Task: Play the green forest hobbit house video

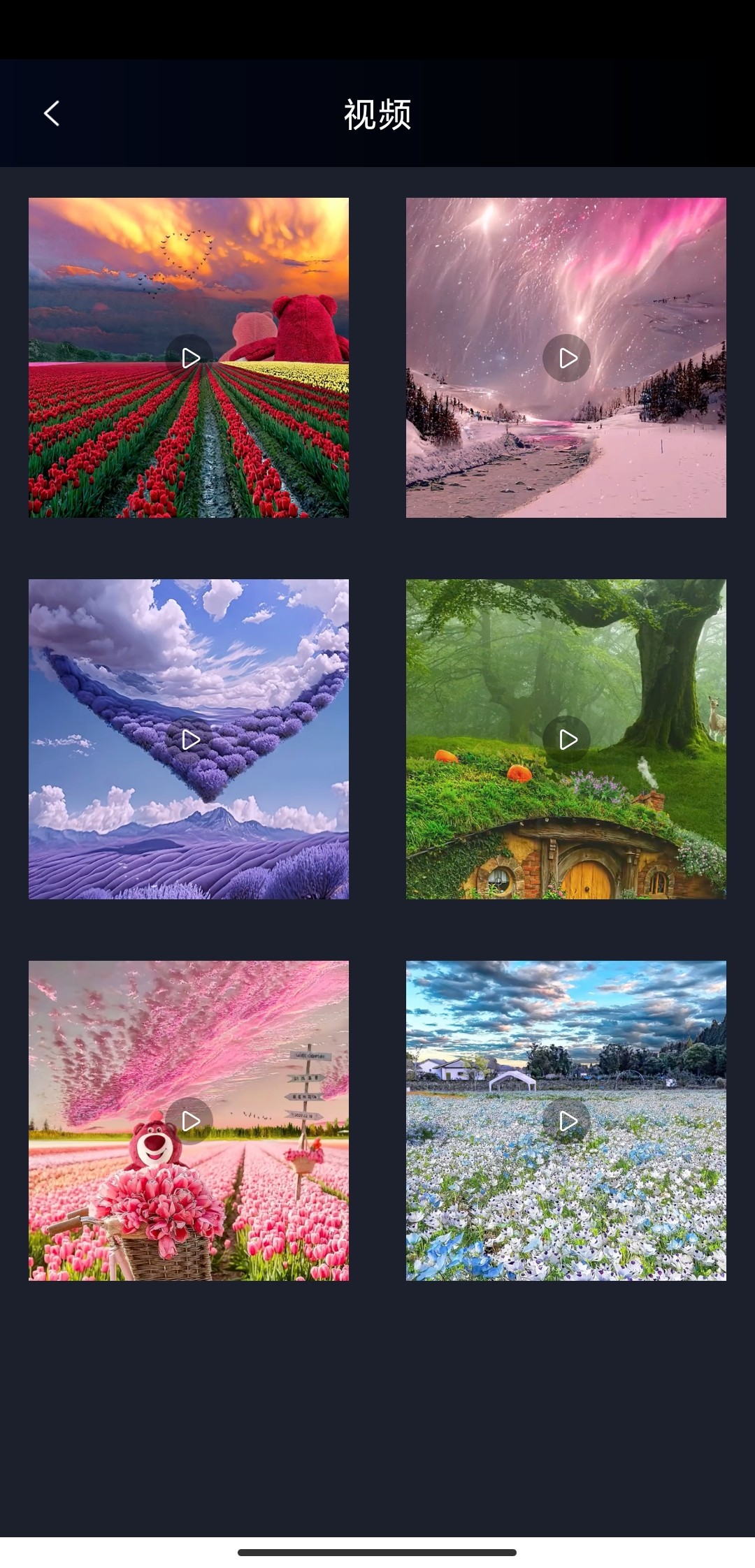Action: (566, 739)
